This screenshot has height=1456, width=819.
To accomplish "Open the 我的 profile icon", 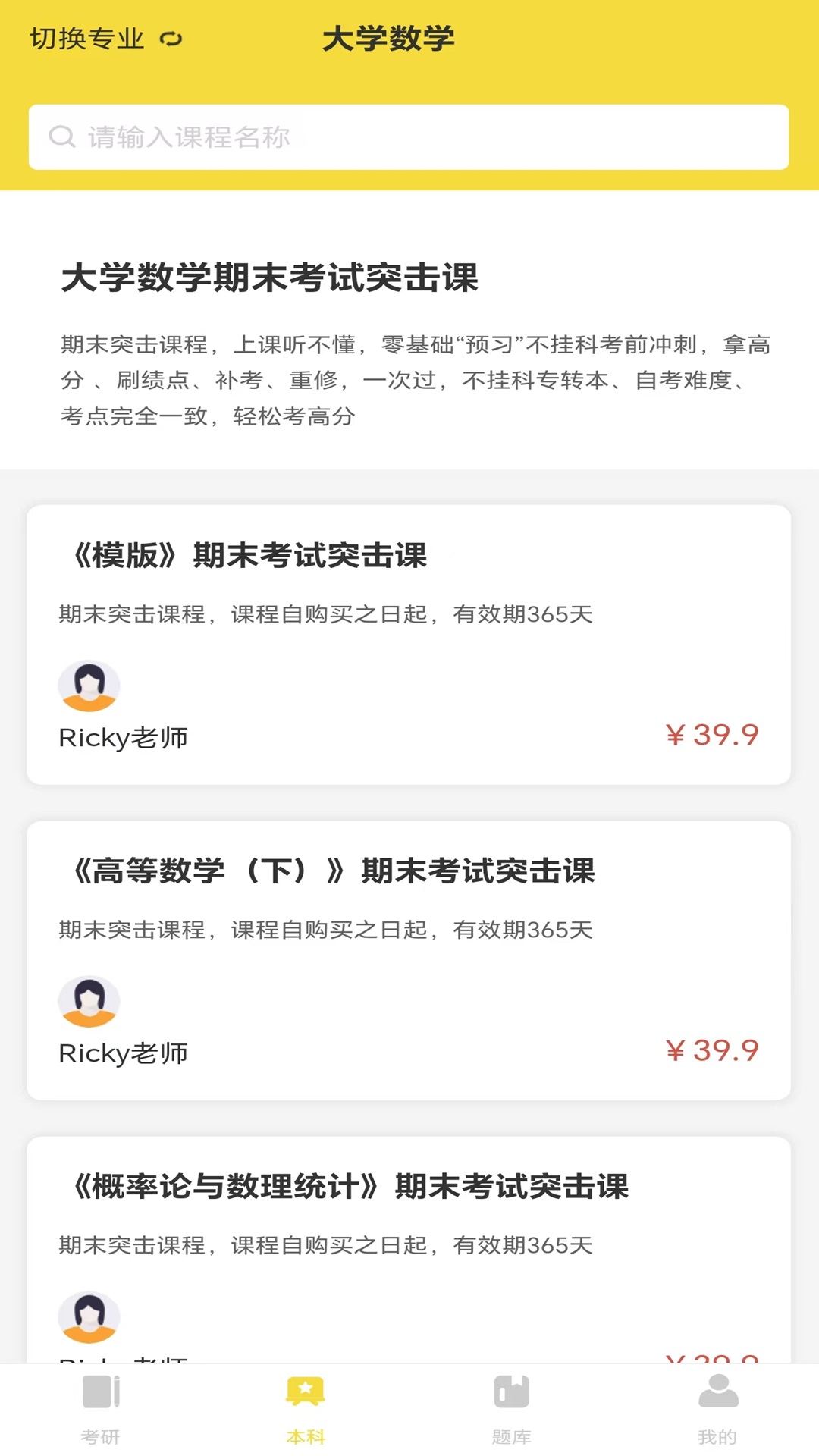I will coord(716,1407).
